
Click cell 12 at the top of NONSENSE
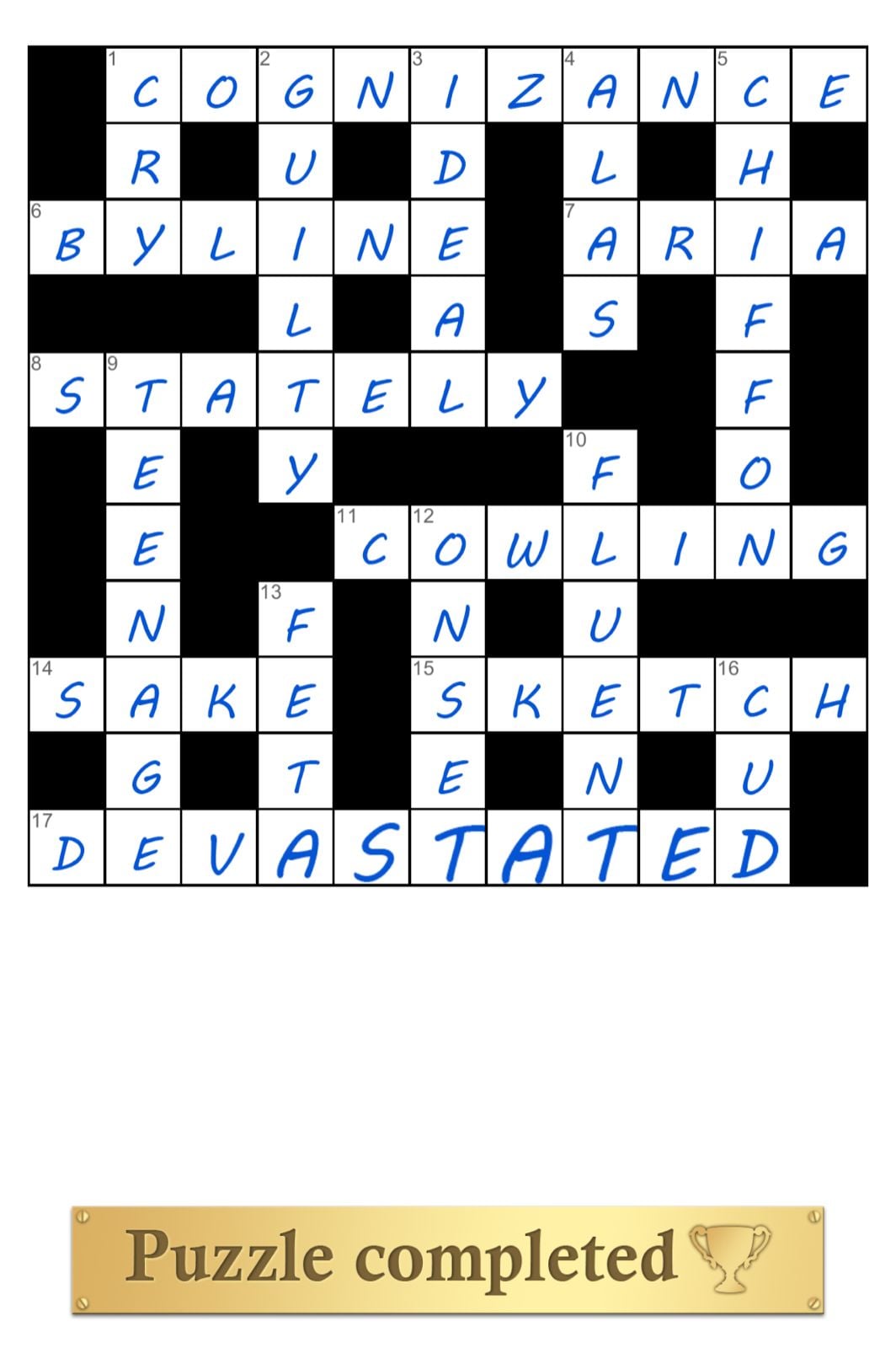click(x=450, y=546)
